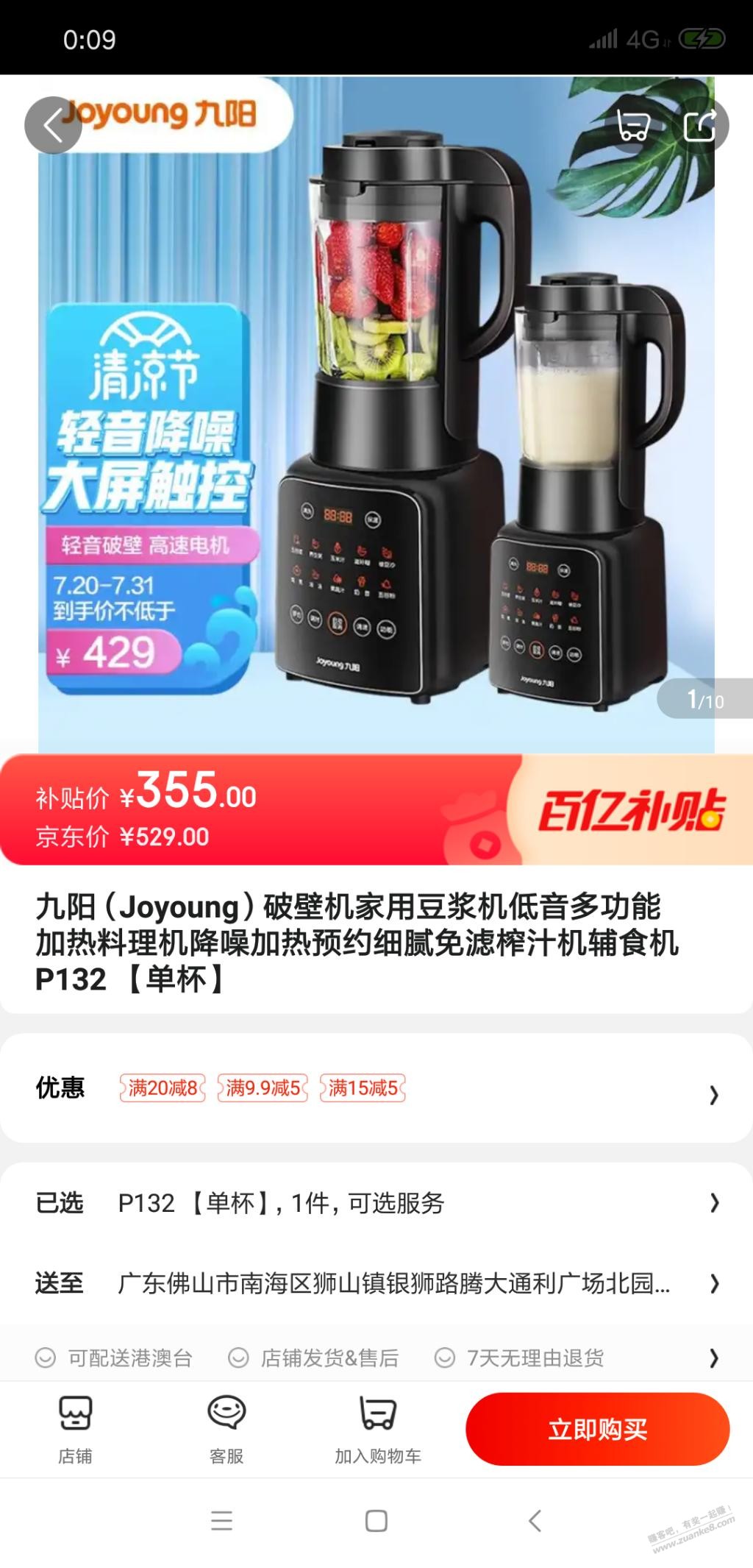Screen dimensions: 753x1568
Task: Go back using the top-left arrow
Action: click(53, 125)
